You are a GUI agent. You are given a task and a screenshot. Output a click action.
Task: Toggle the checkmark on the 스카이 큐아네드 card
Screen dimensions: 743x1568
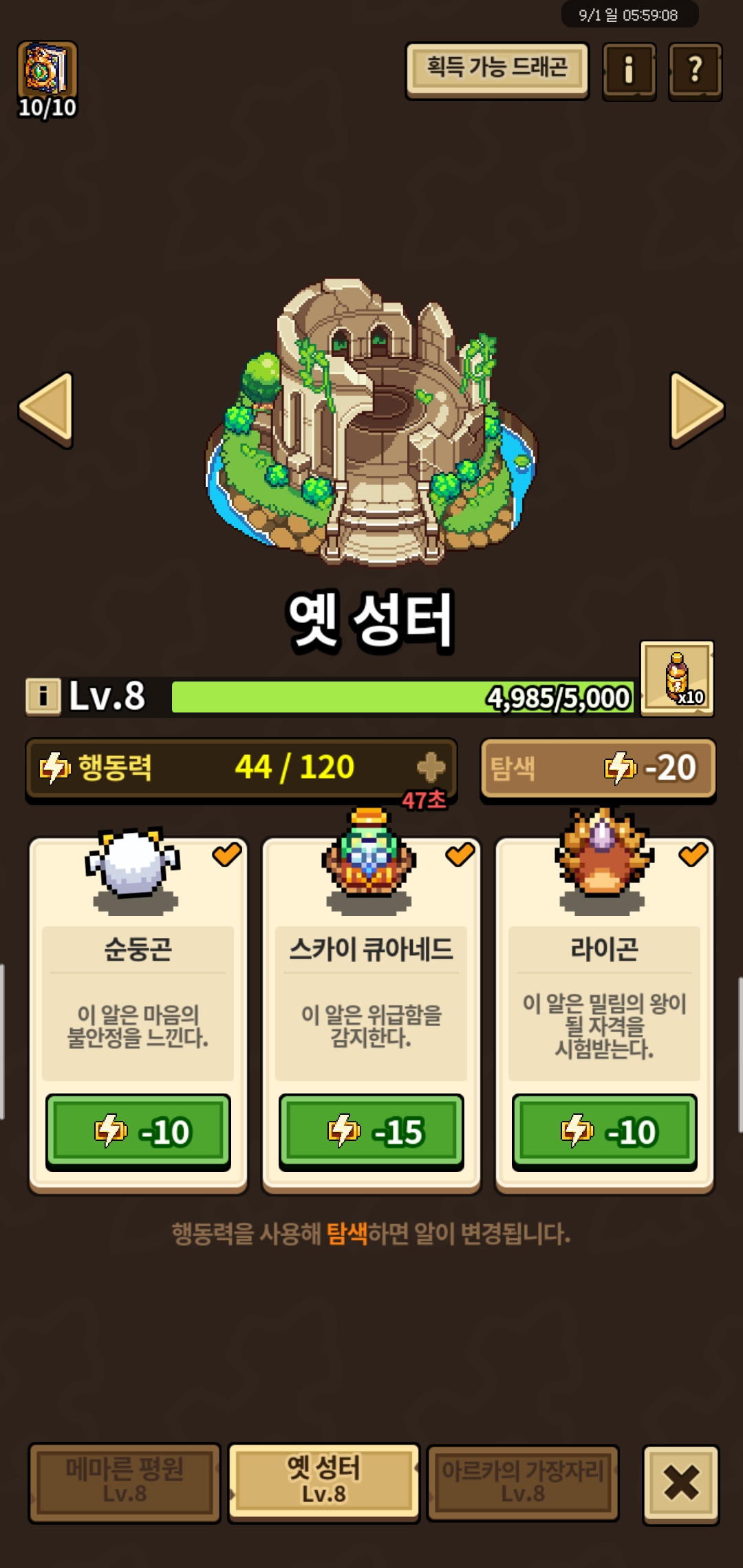tap(460, 854)
